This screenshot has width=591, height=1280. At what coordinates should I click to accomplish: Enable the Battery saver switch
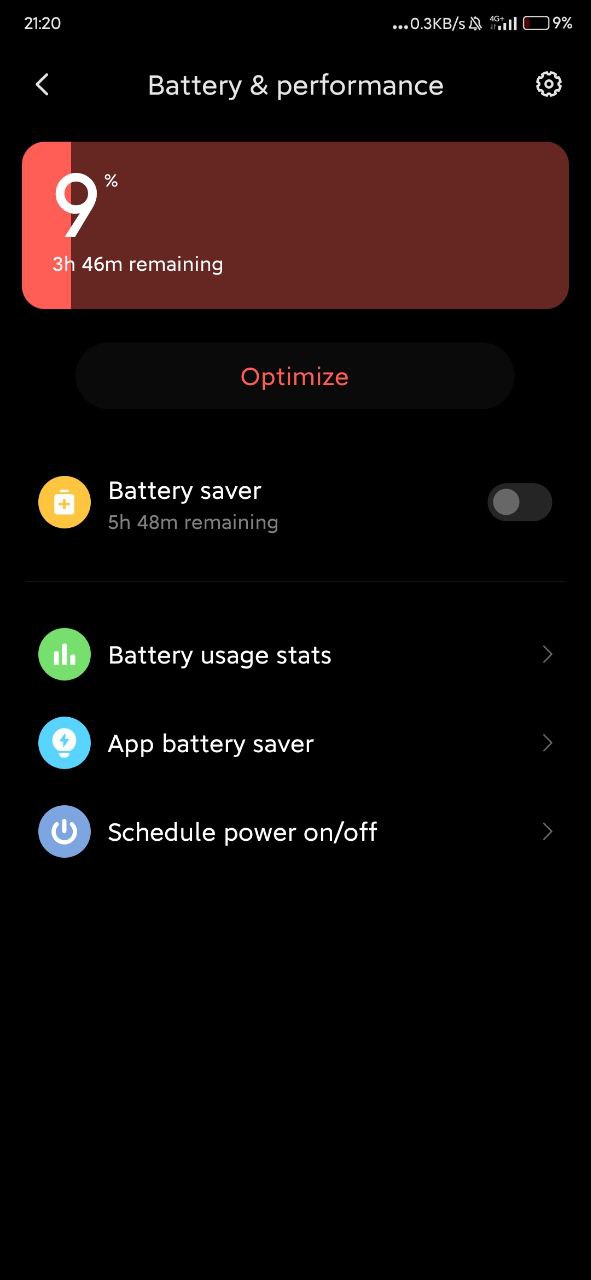(519, 502)
